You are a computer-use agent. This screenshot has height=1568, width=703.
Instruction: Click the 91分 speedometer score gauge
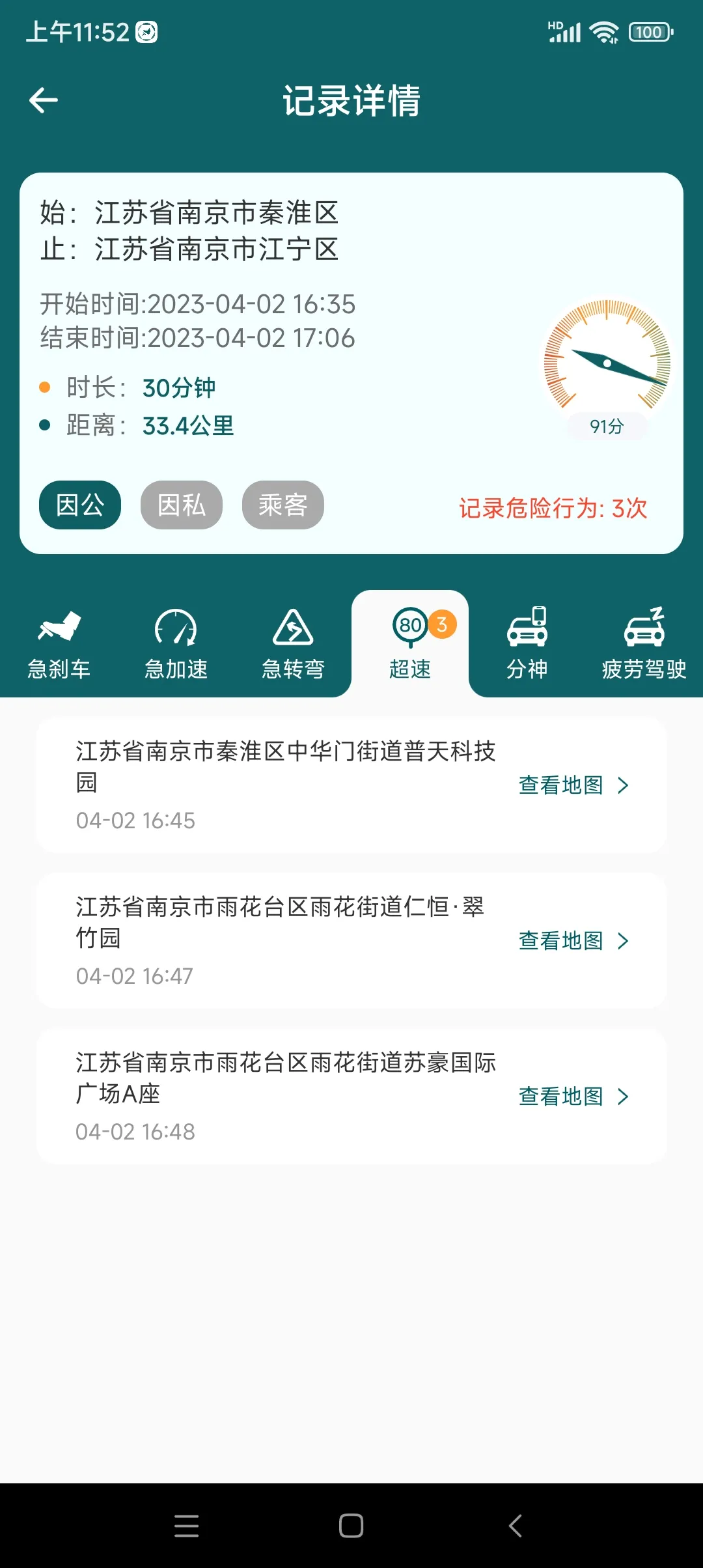[x=607, y=365]
